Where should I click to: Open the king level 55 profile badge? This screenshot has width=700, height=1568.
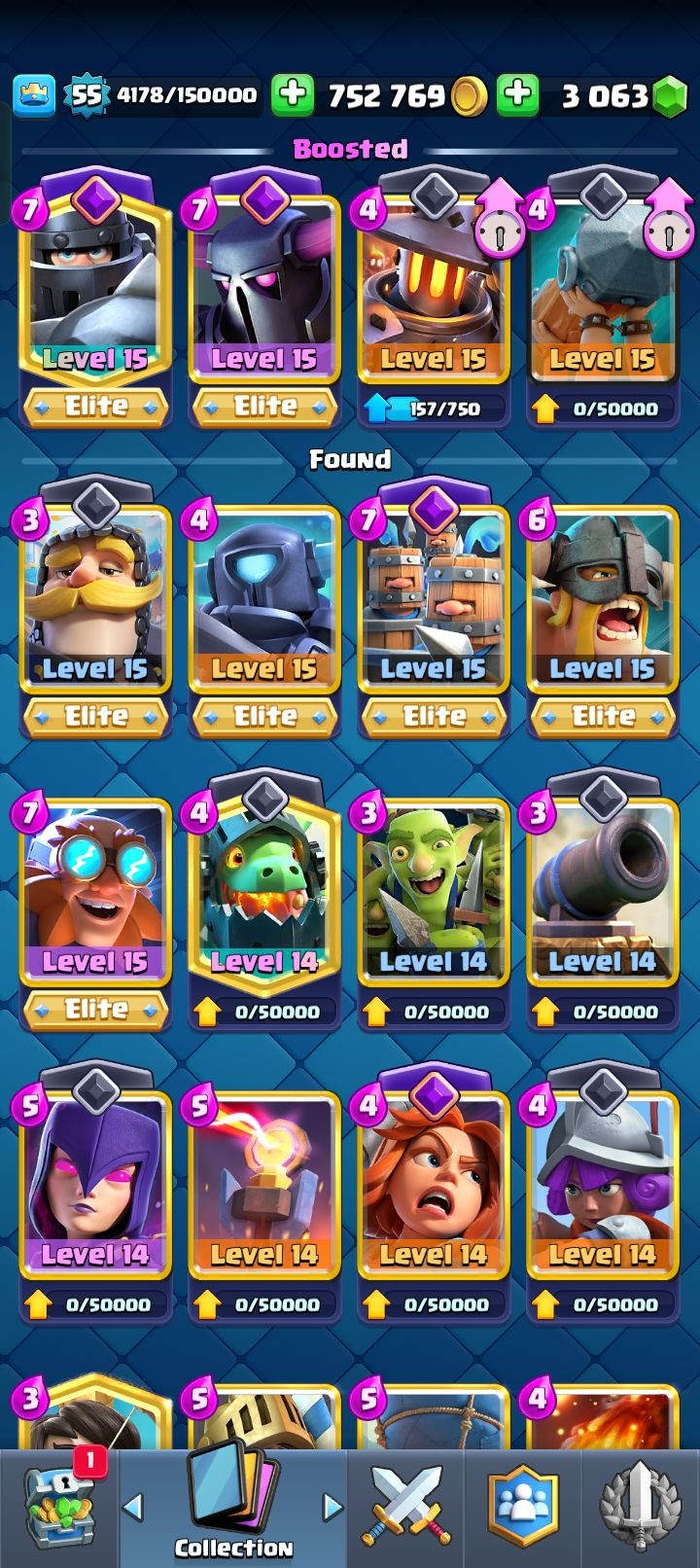pyautogui.click(x=86, y=94)
